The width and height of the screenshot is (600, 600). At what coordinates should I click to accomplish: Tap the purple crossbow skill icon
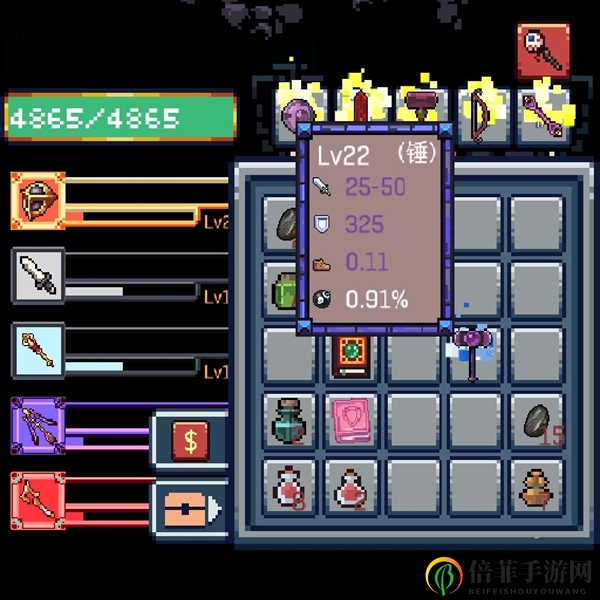(x=38, y=426)
